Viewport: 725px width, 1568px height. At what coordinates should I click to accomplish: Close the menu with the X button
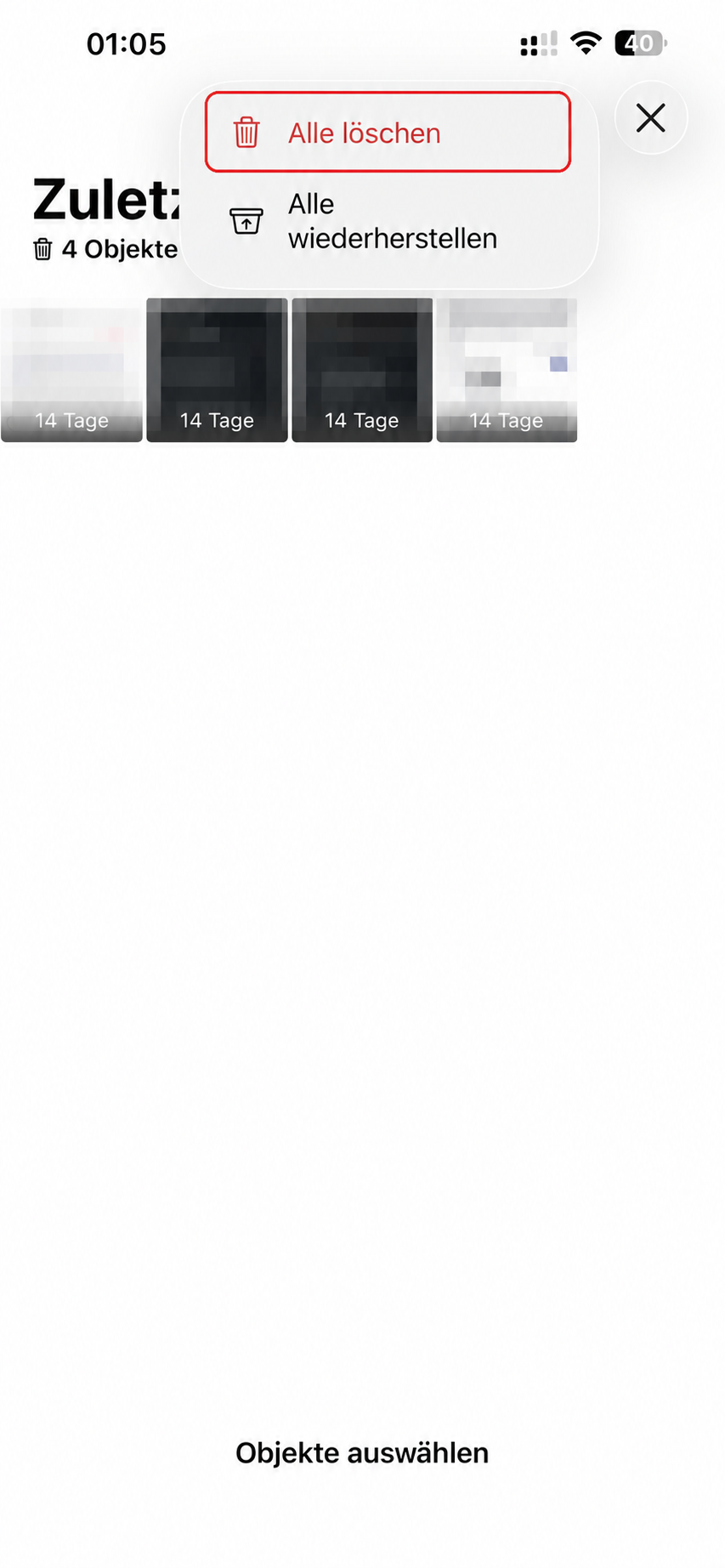pos(650,118)
